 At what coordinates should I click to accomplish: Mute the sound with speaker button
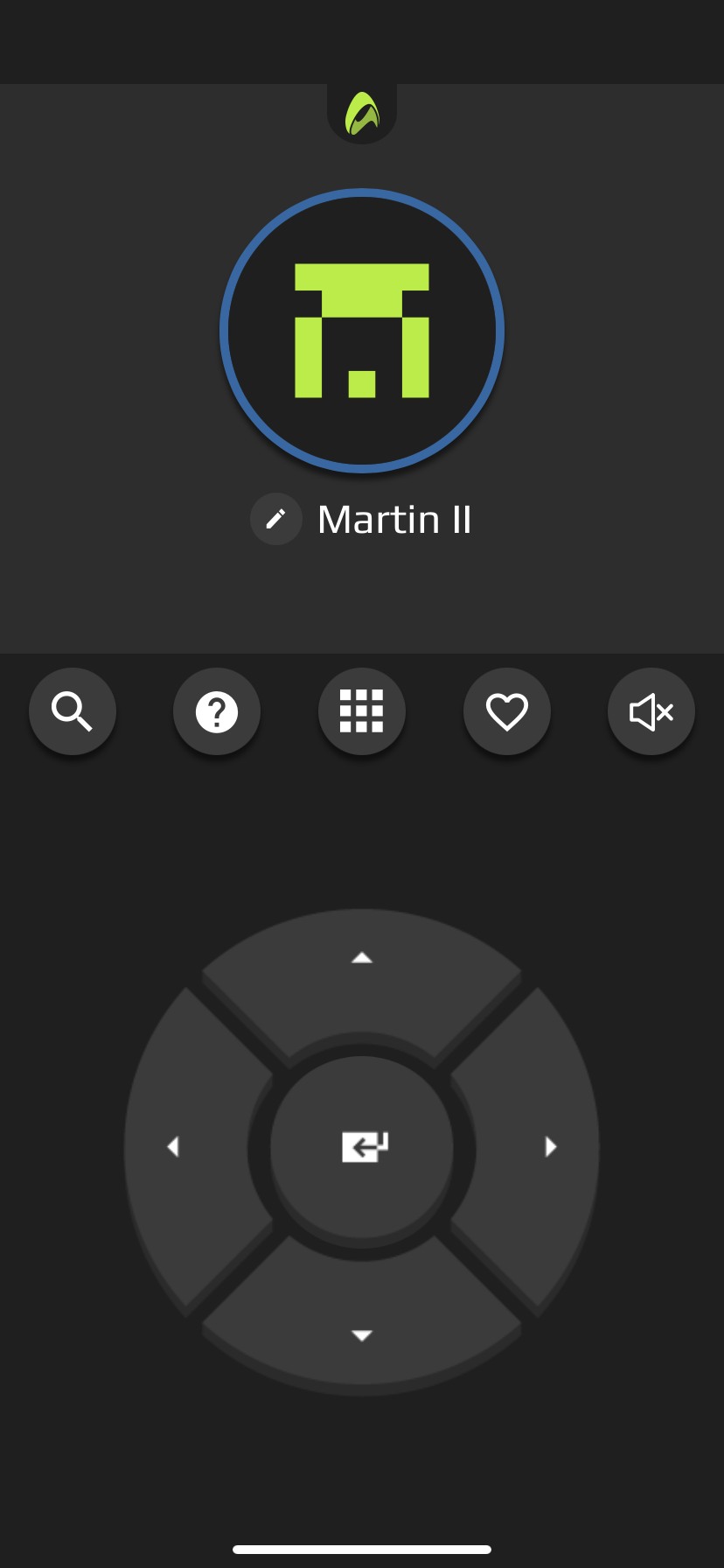coord(651,711)
